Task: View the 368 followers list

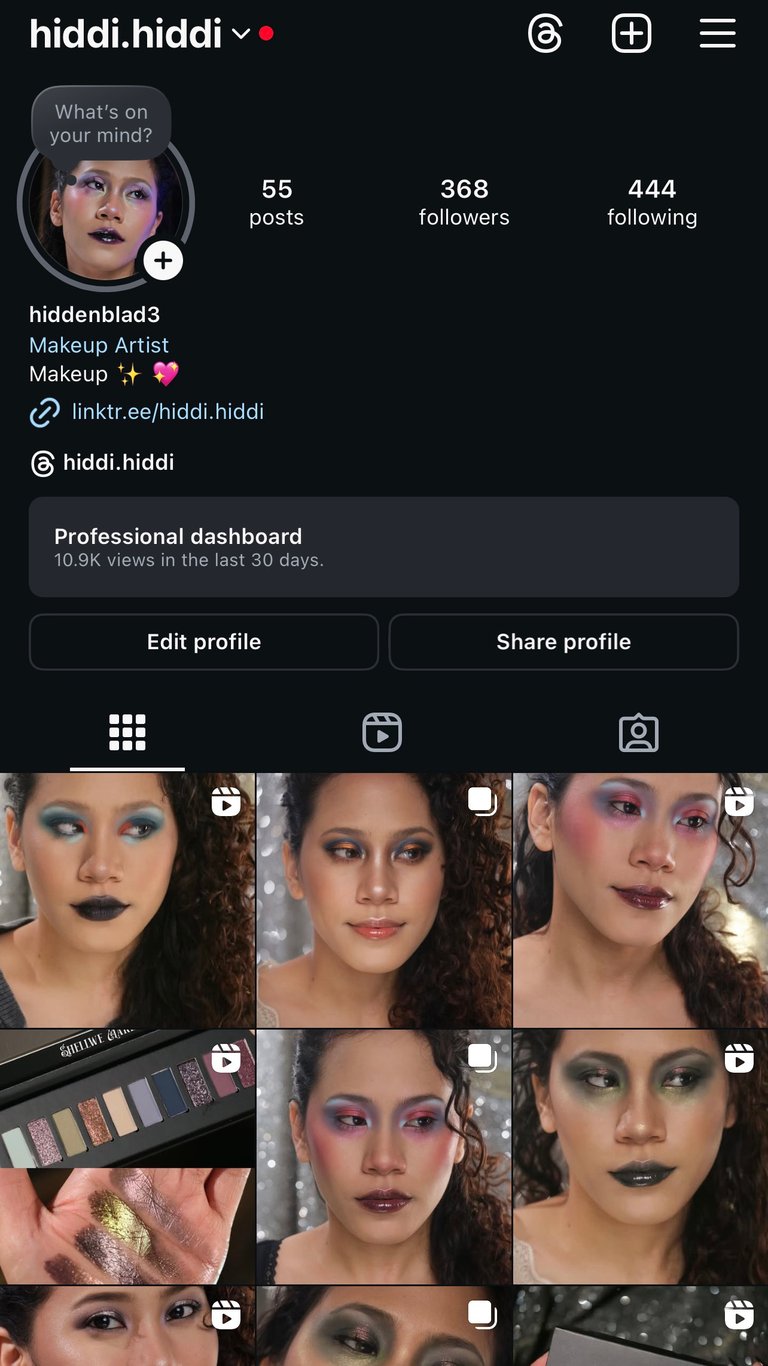Action: 464,202
